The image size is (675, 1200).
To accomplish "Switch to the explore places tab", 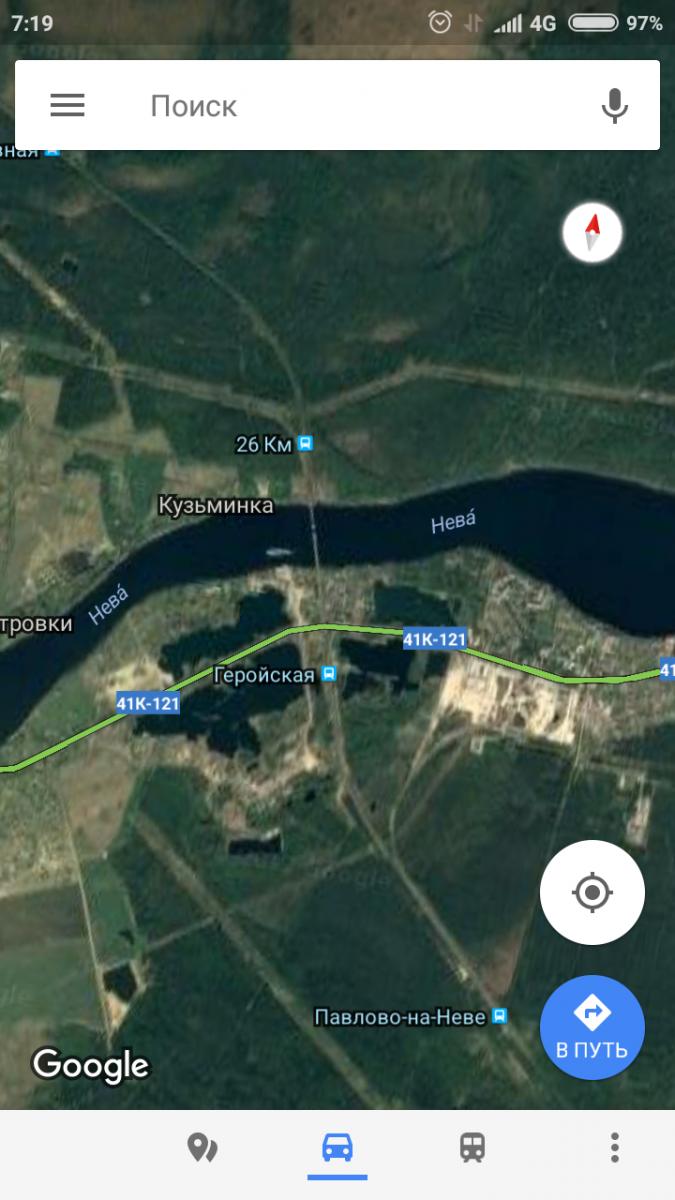I will pos(202,1147).
